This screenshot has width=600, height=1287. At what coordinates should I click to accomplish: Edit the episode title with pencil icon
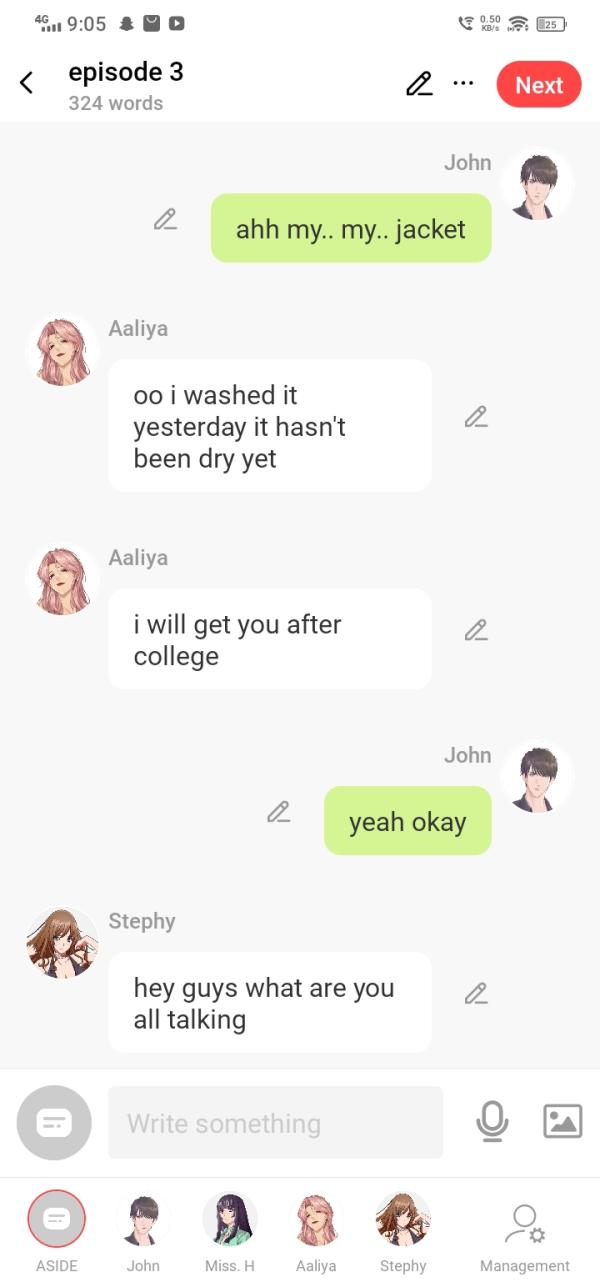pyautogui.click(x=419, y=84)
